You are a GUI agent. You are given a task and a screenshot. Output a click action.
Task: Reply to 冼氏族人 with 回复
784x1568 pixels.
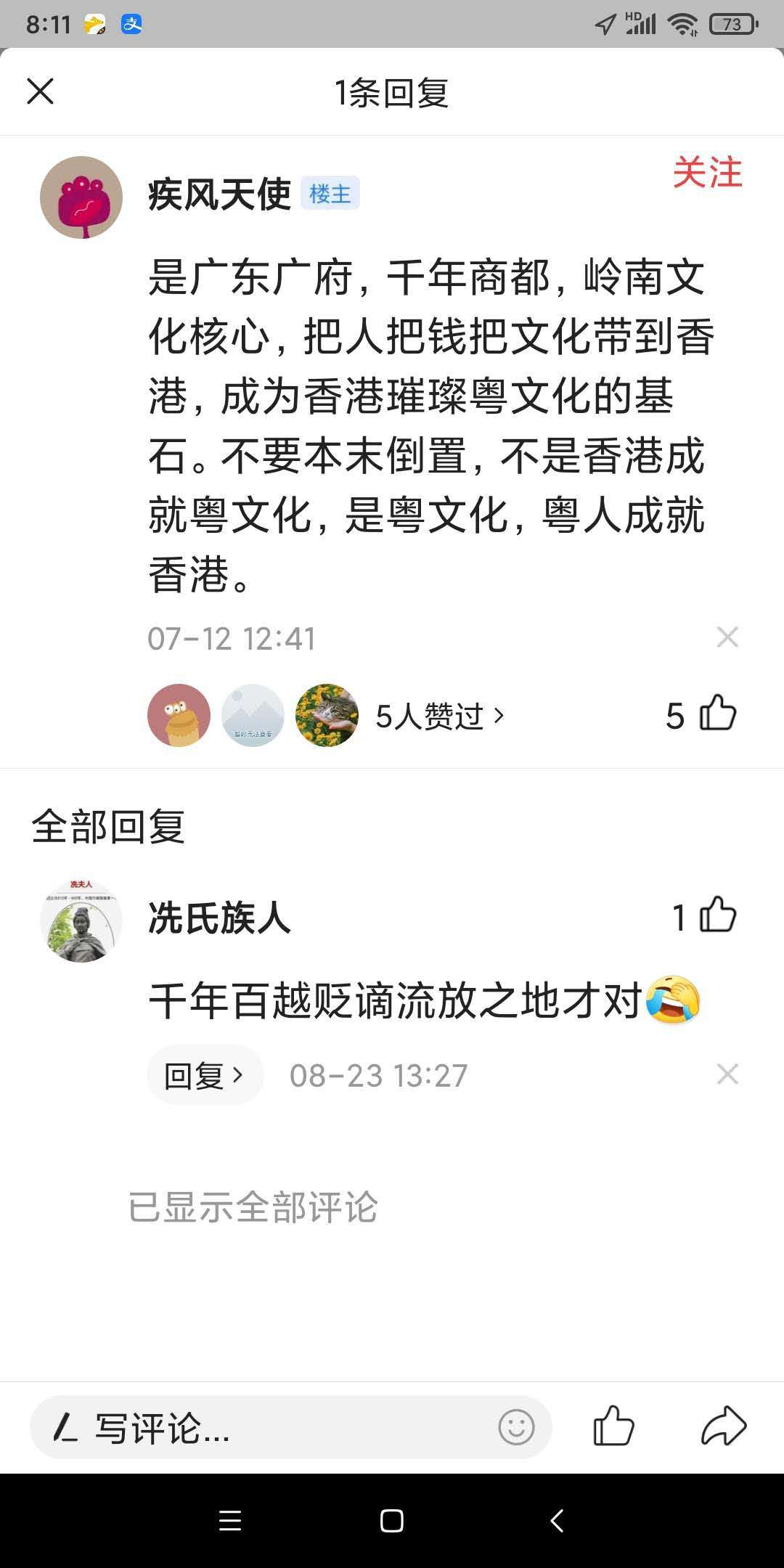(x=204, y=1075)
